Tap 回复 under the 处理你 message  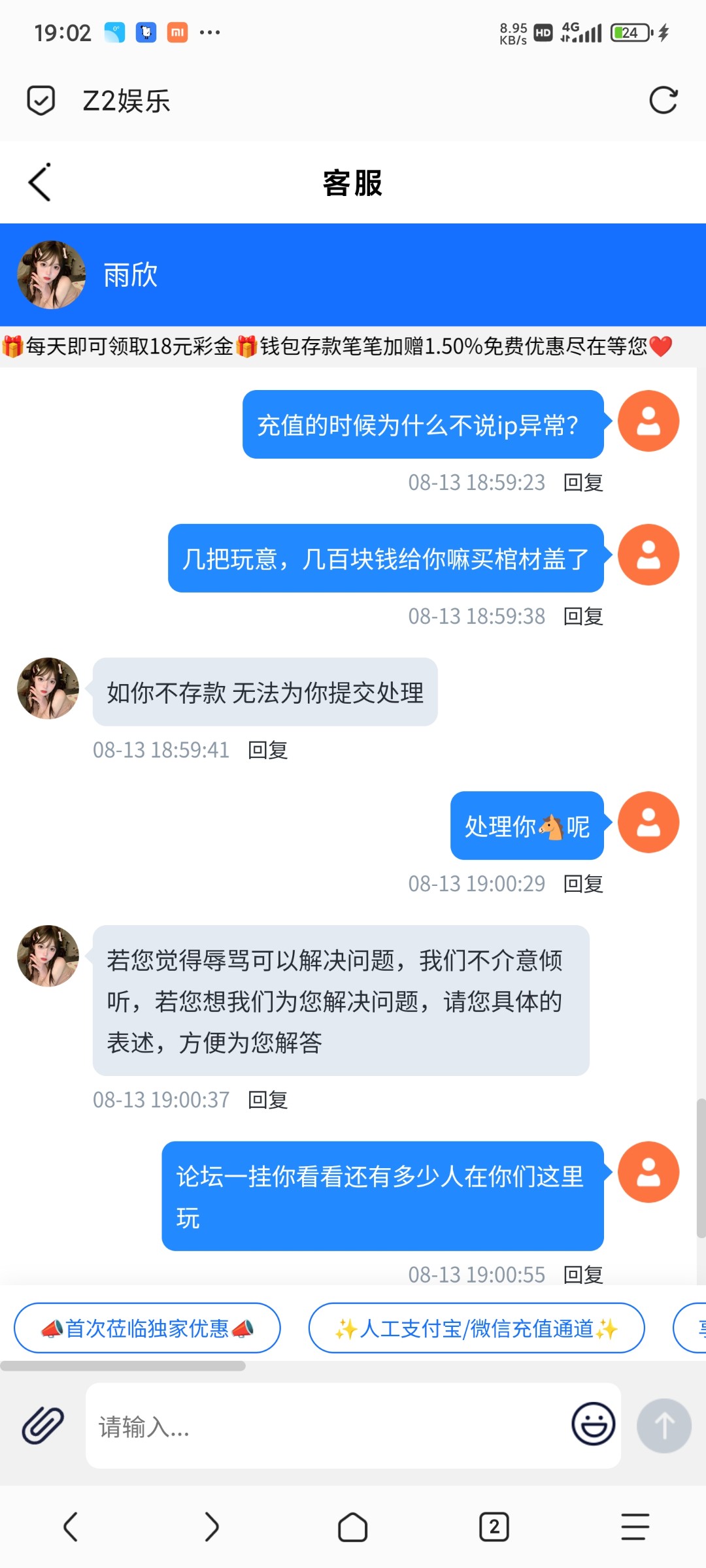(583, 884)
